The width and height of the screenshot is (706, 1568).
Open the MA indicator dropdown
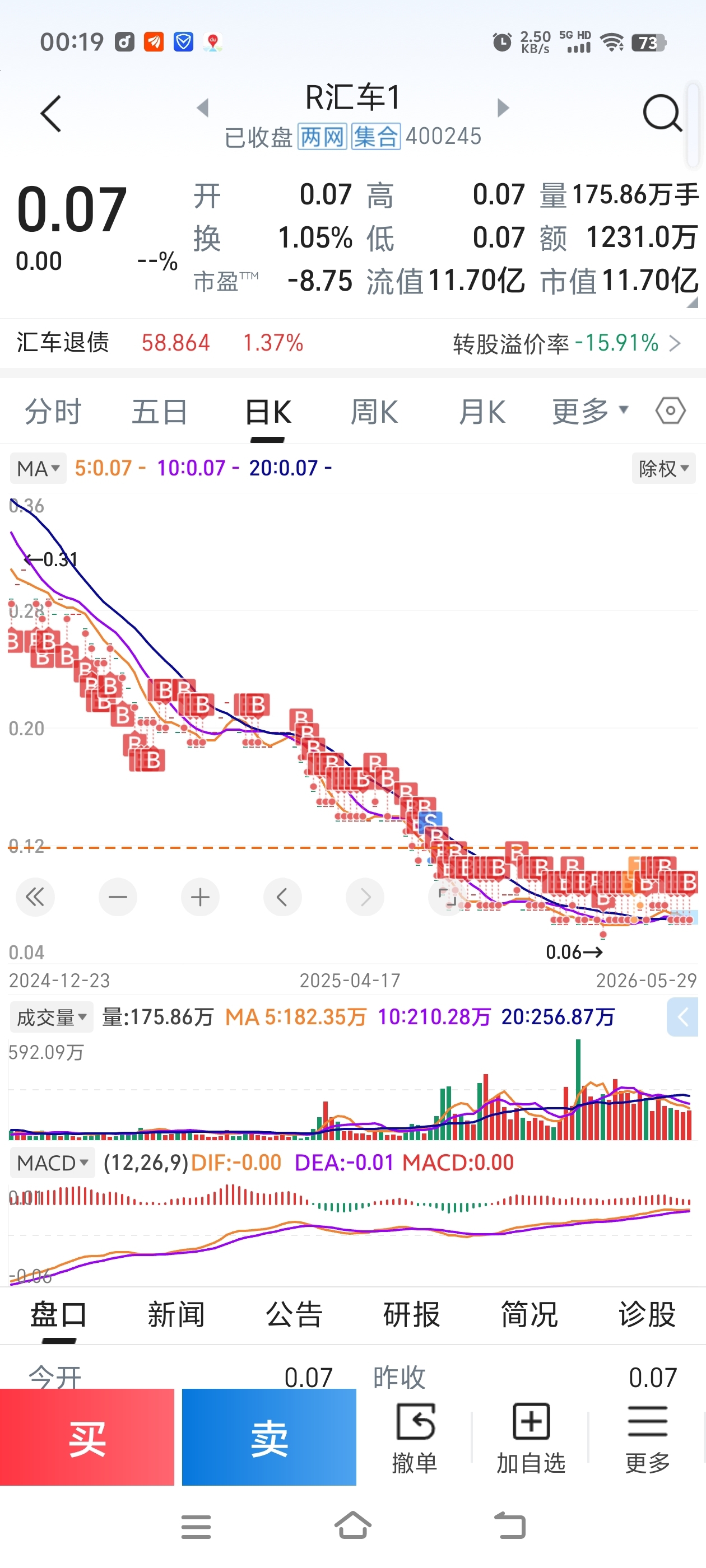[38, 468]
